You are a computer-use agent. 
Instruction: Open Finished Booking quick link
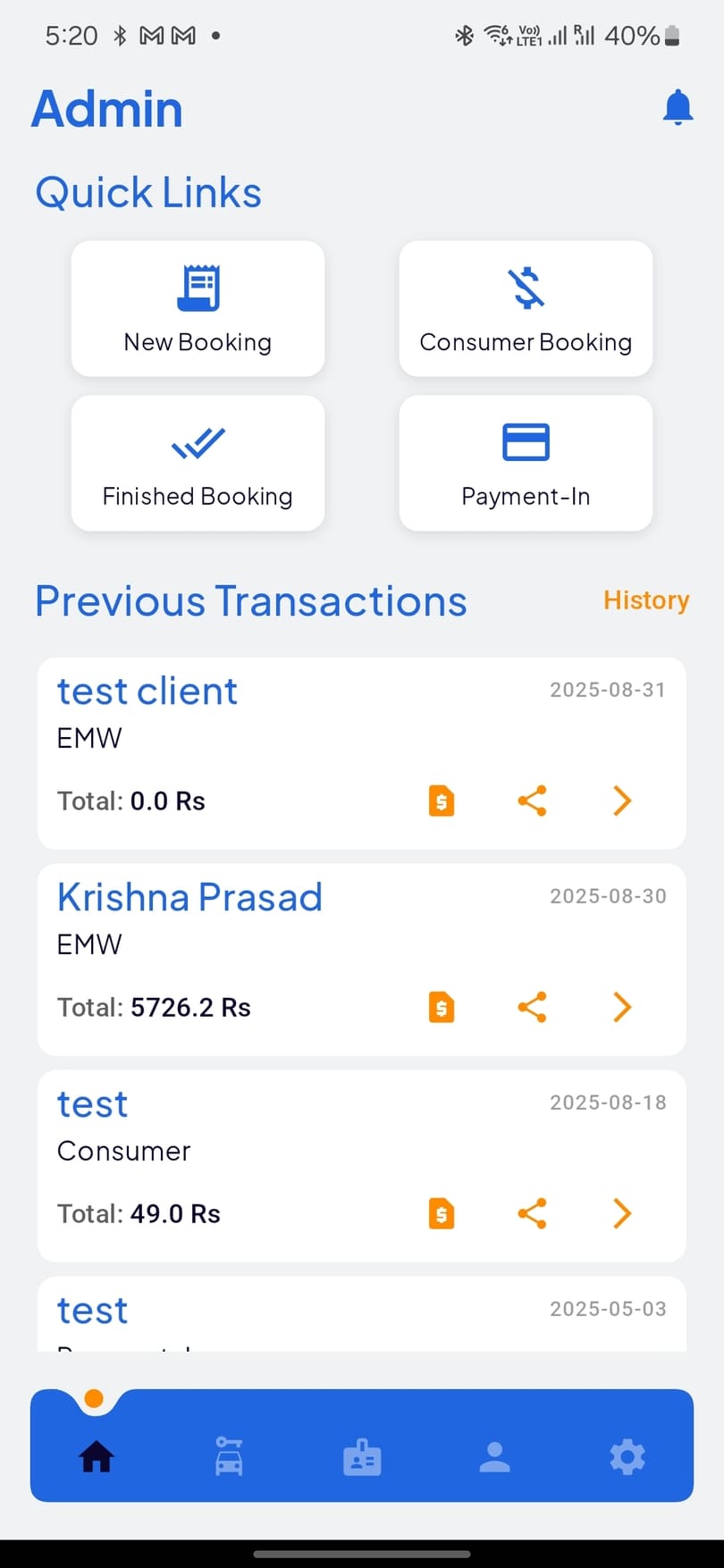point(198,463)
